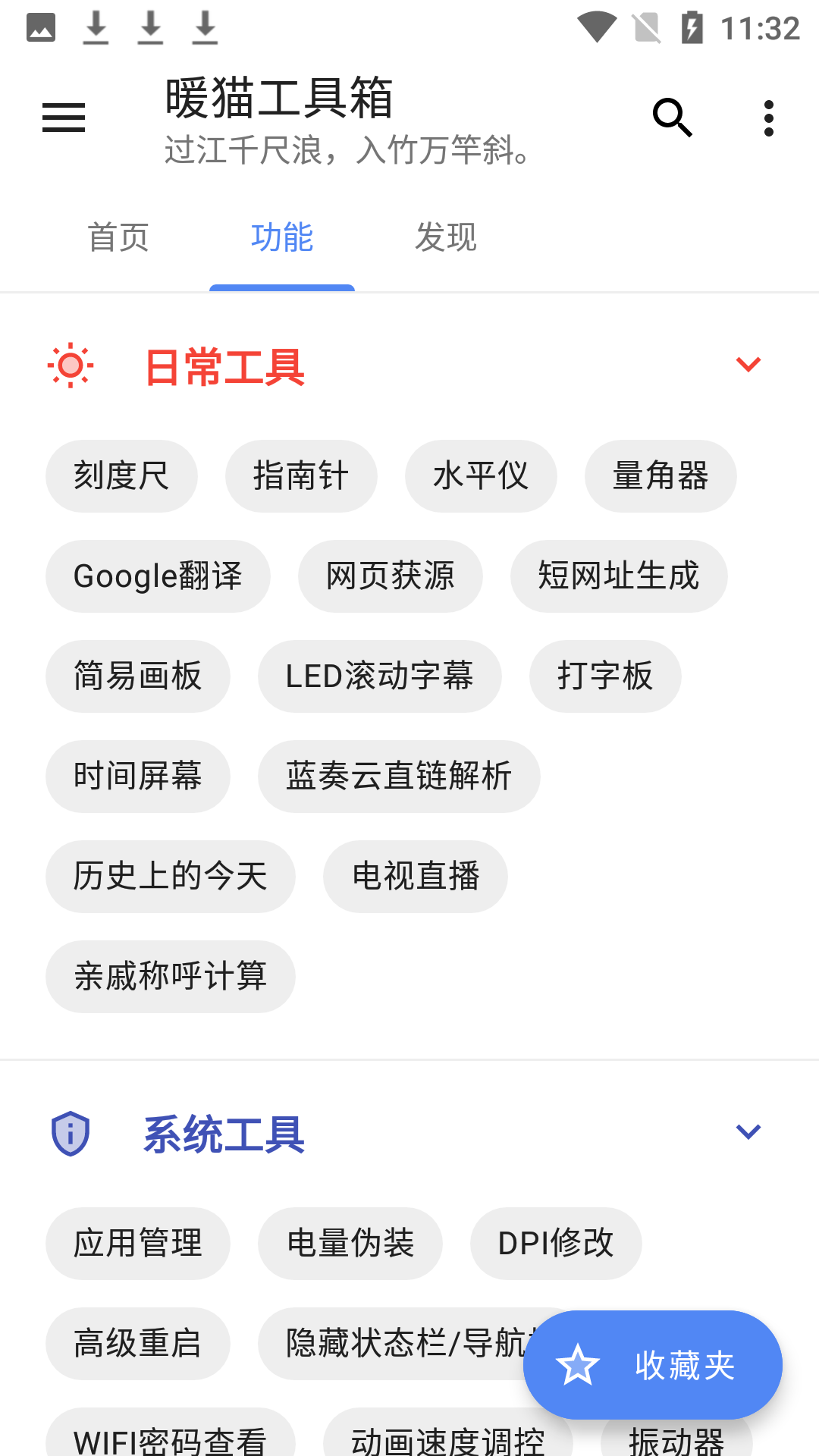819x1456 pixels.
Task: Open the 水平仪 level tool
Action: point(481,476)
